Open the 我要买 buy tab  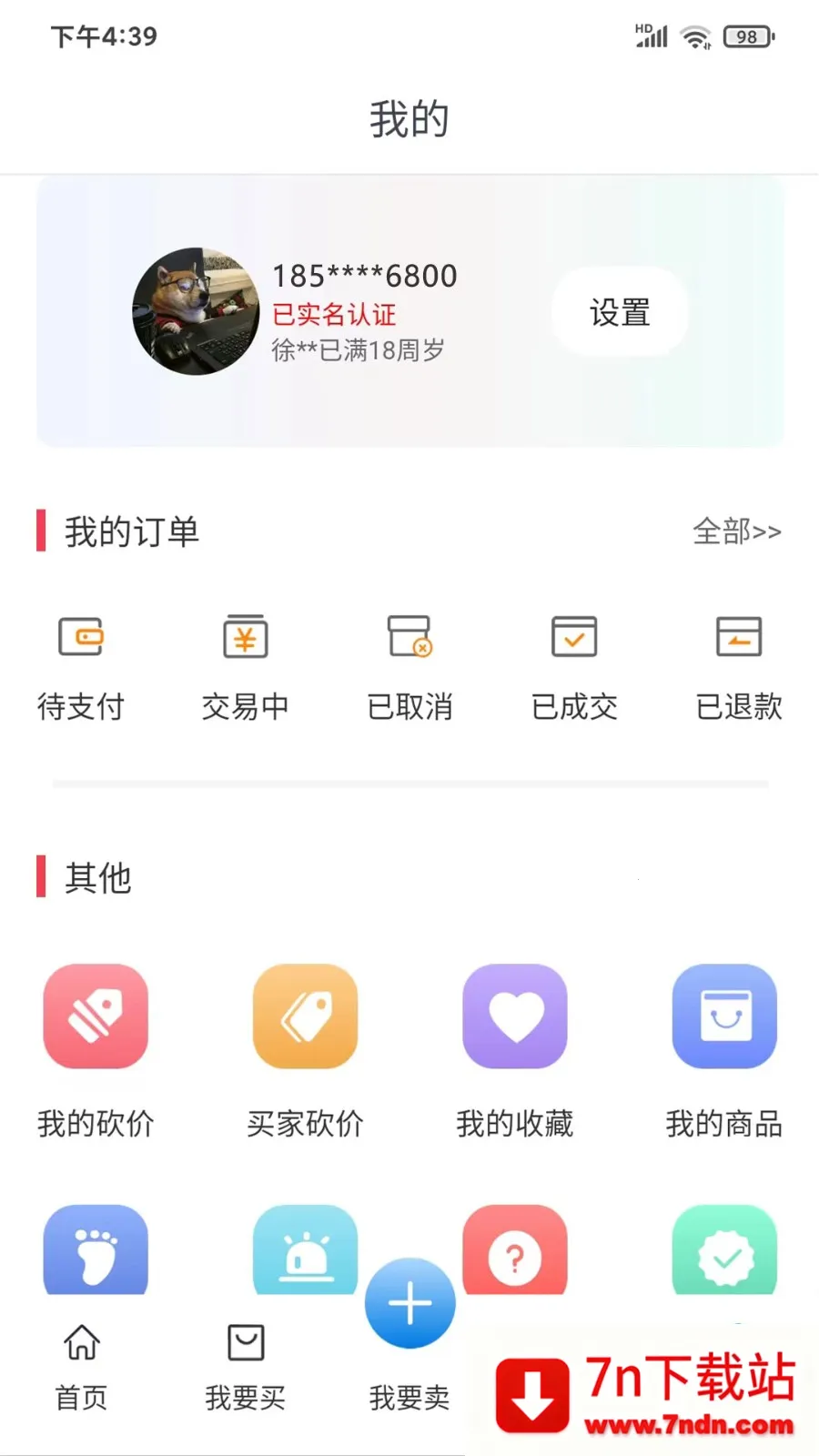(x=243, y=1365)
